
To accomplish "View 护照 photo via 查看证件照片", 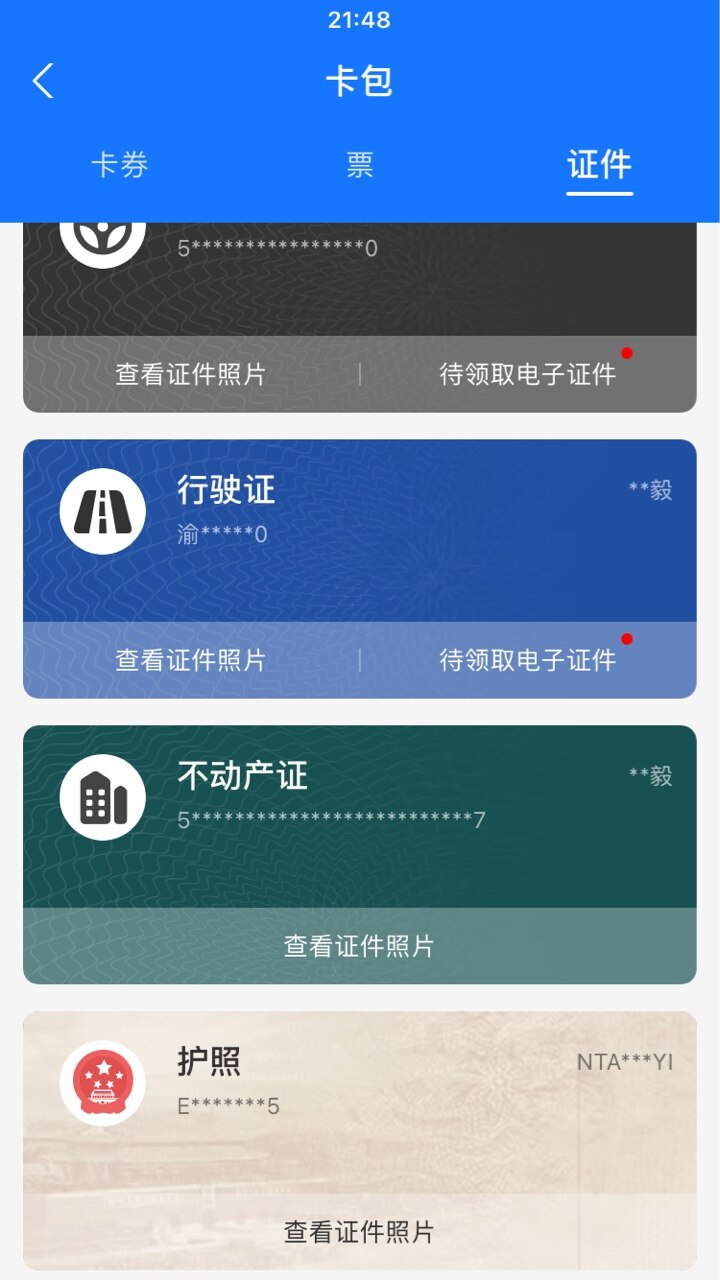I will pyautogui.click(x=360, y=1232).
